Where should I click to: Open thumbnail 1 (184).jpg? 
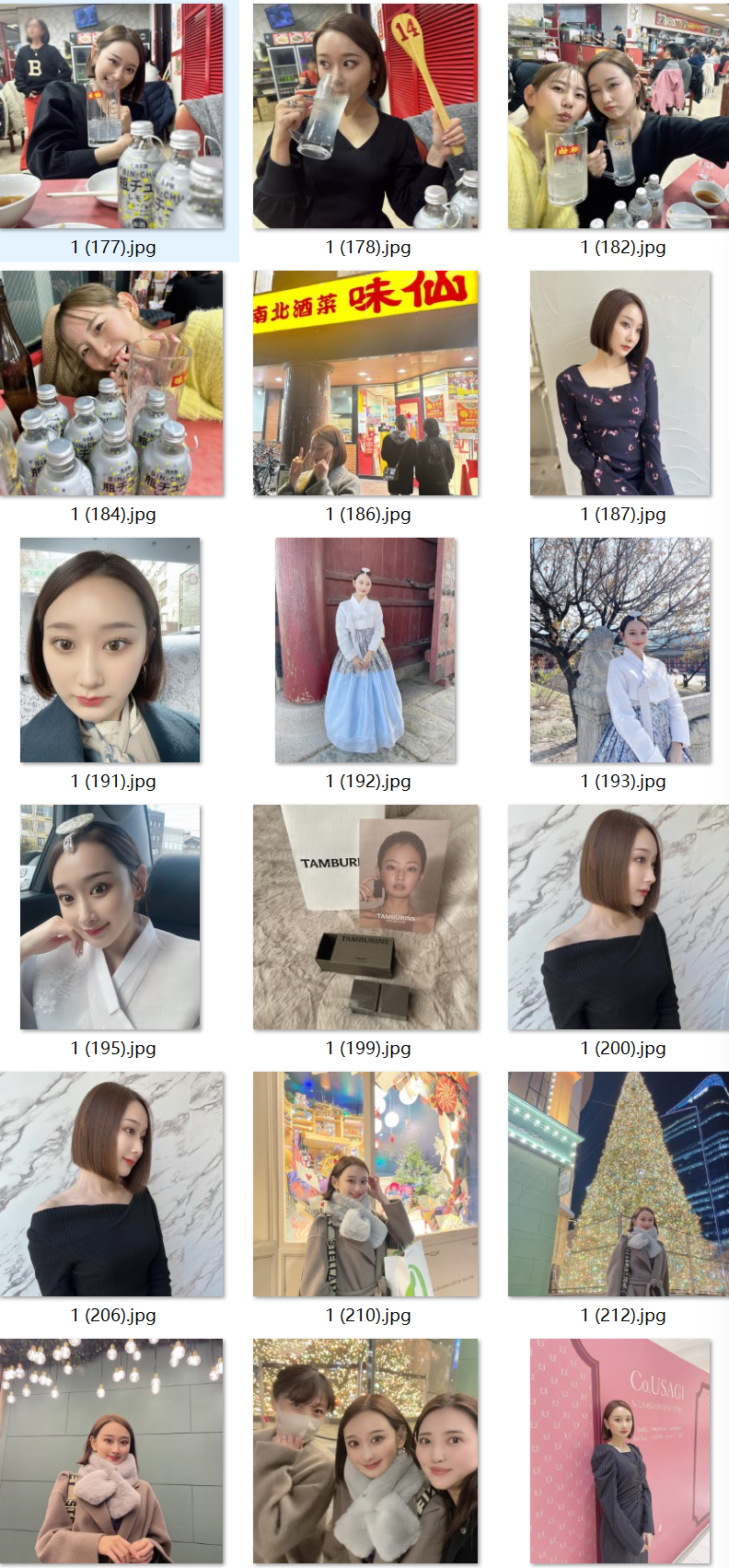pyautogui.click(x=111, y=383)
